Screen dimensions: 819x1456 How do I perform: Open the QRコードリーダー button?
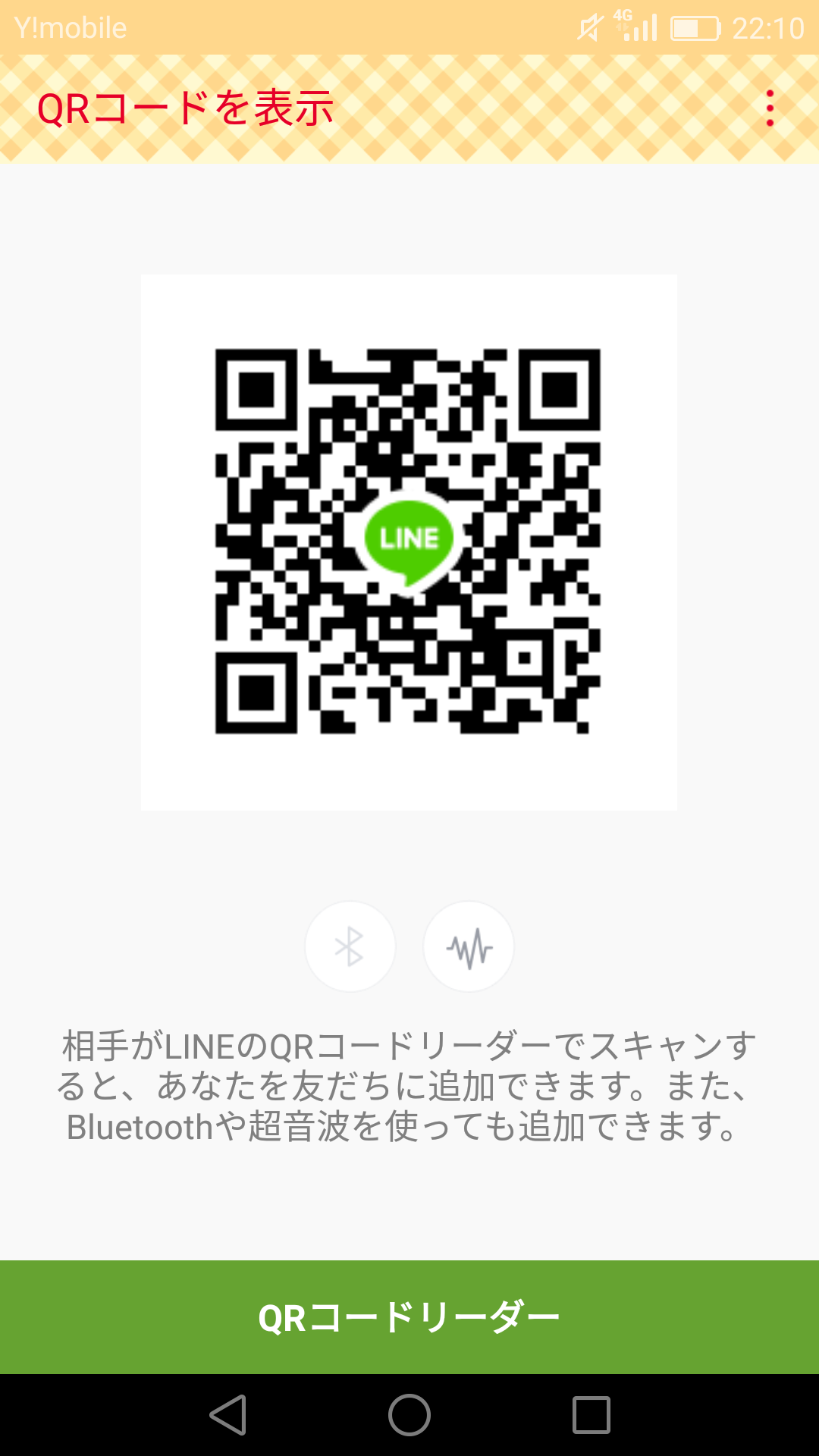(x=409, y=1317)
